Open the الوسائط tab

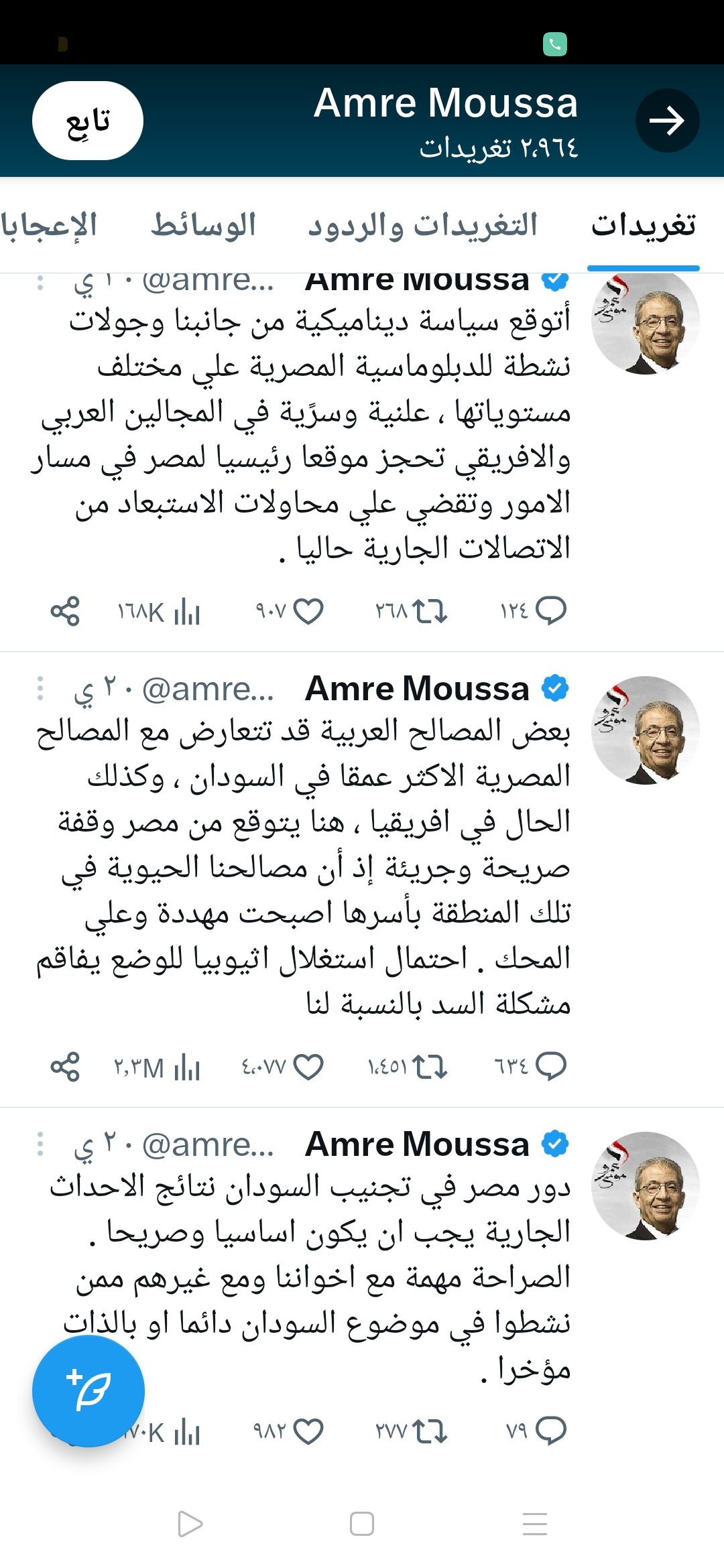[203, 226]
